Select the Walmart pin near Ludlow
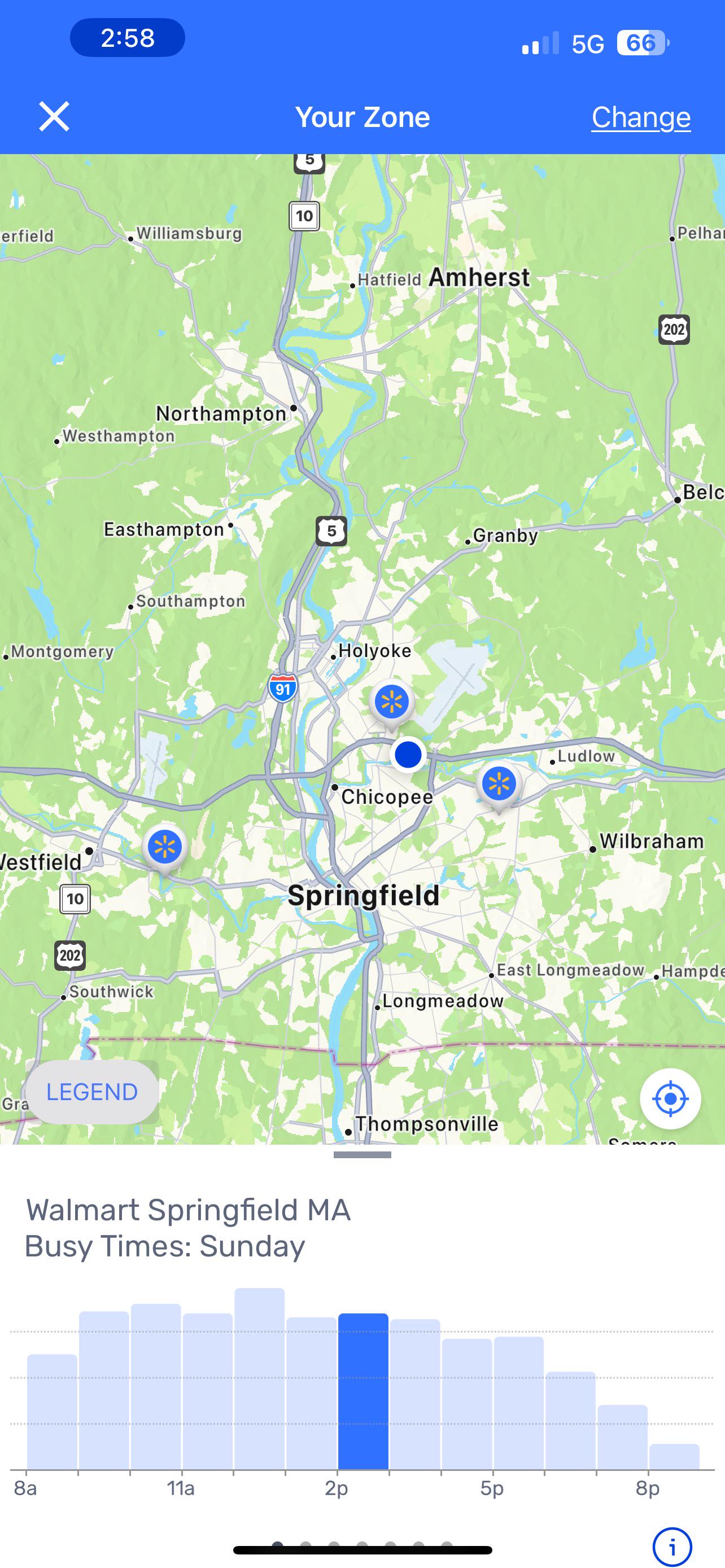Screen dimensions: 725x1568 pyautogui.click(x=499, y=785)
